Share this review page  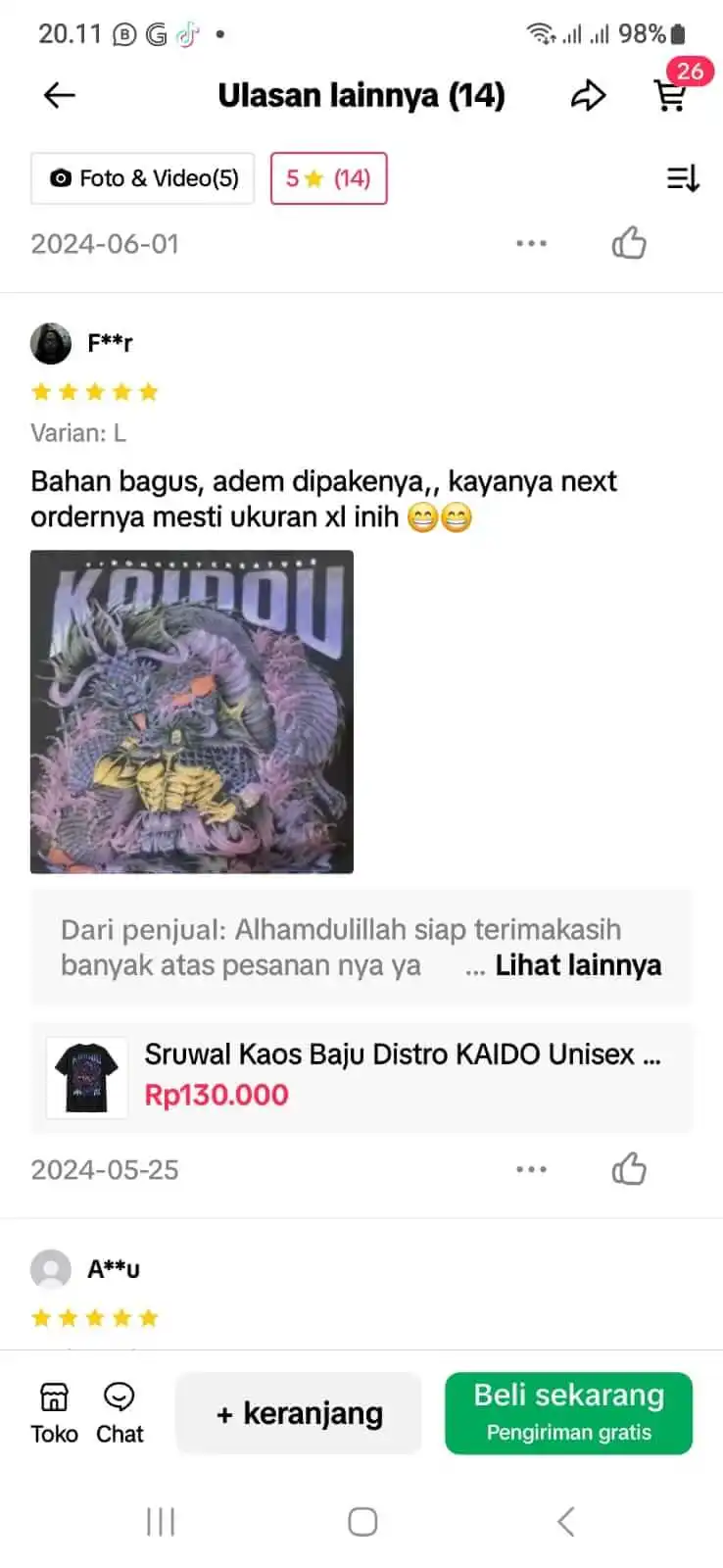click(x=589, y=95)
